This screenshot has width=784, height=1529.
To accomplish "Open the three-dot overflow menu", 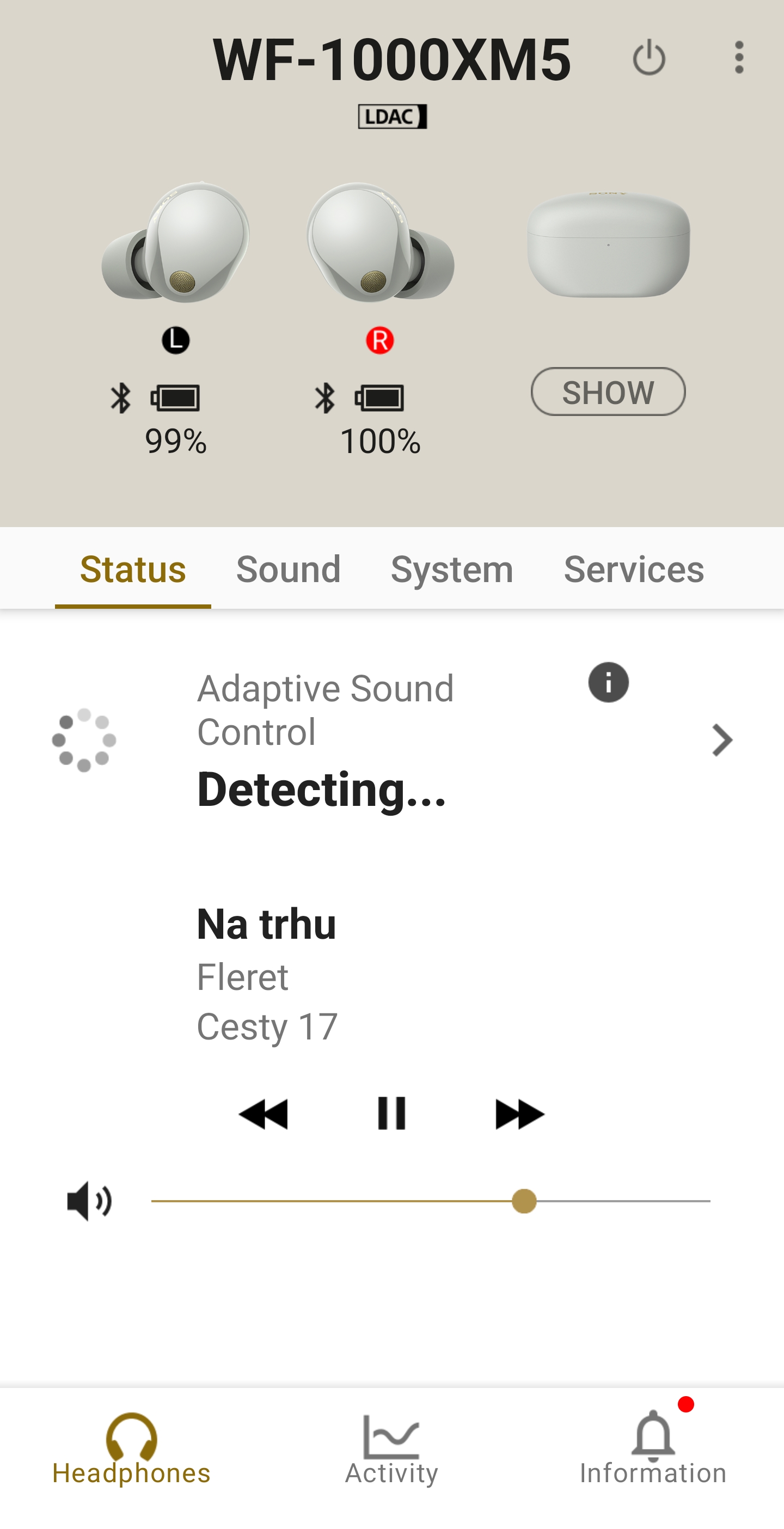I will [x=739, y=58].
